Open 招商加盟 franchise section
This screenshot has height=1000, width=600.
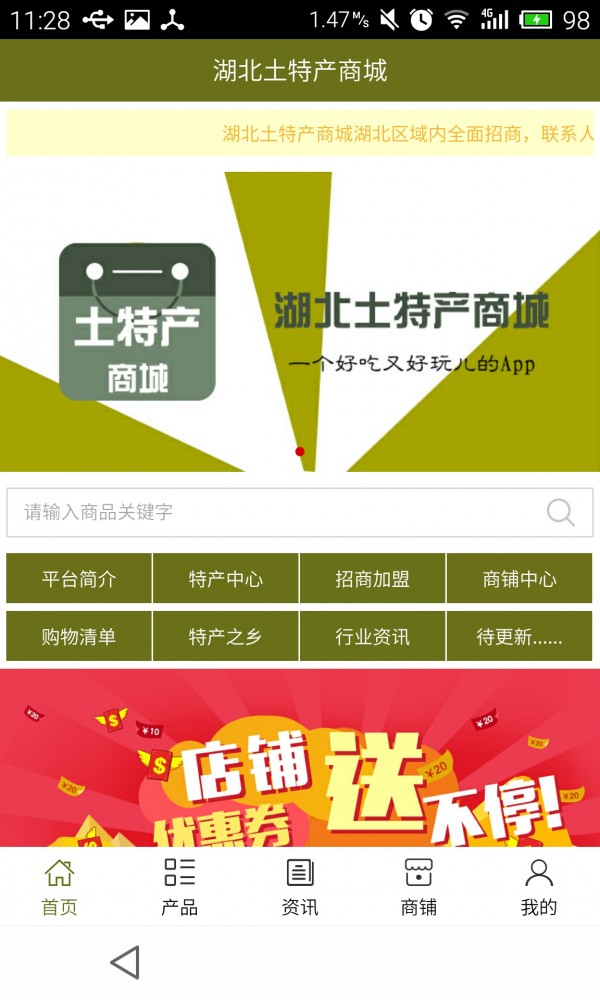[372, 579]
